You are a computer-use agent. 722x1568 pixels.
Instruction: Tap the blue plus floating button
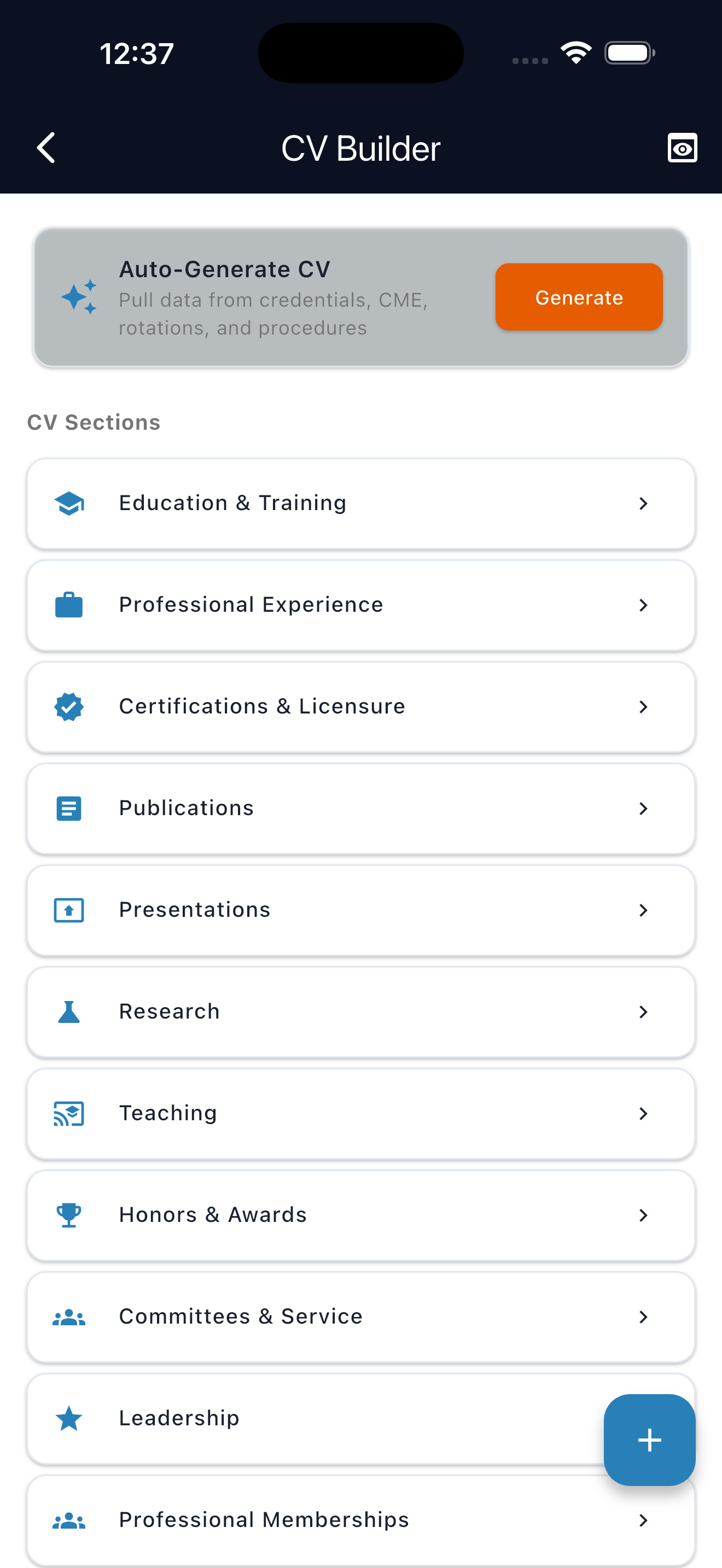point(649,1440)
